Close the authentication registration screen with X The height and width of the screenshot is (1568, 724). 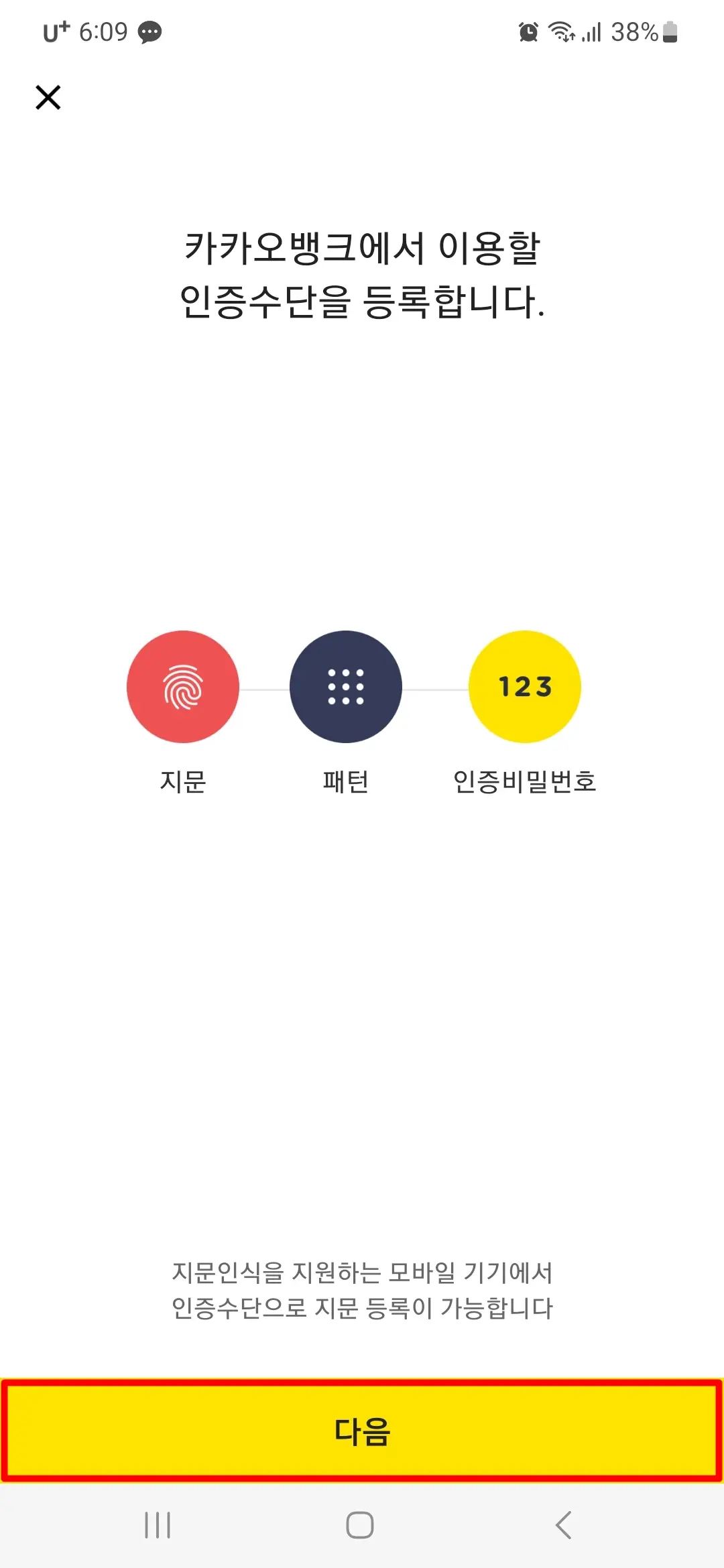[49, 97]
